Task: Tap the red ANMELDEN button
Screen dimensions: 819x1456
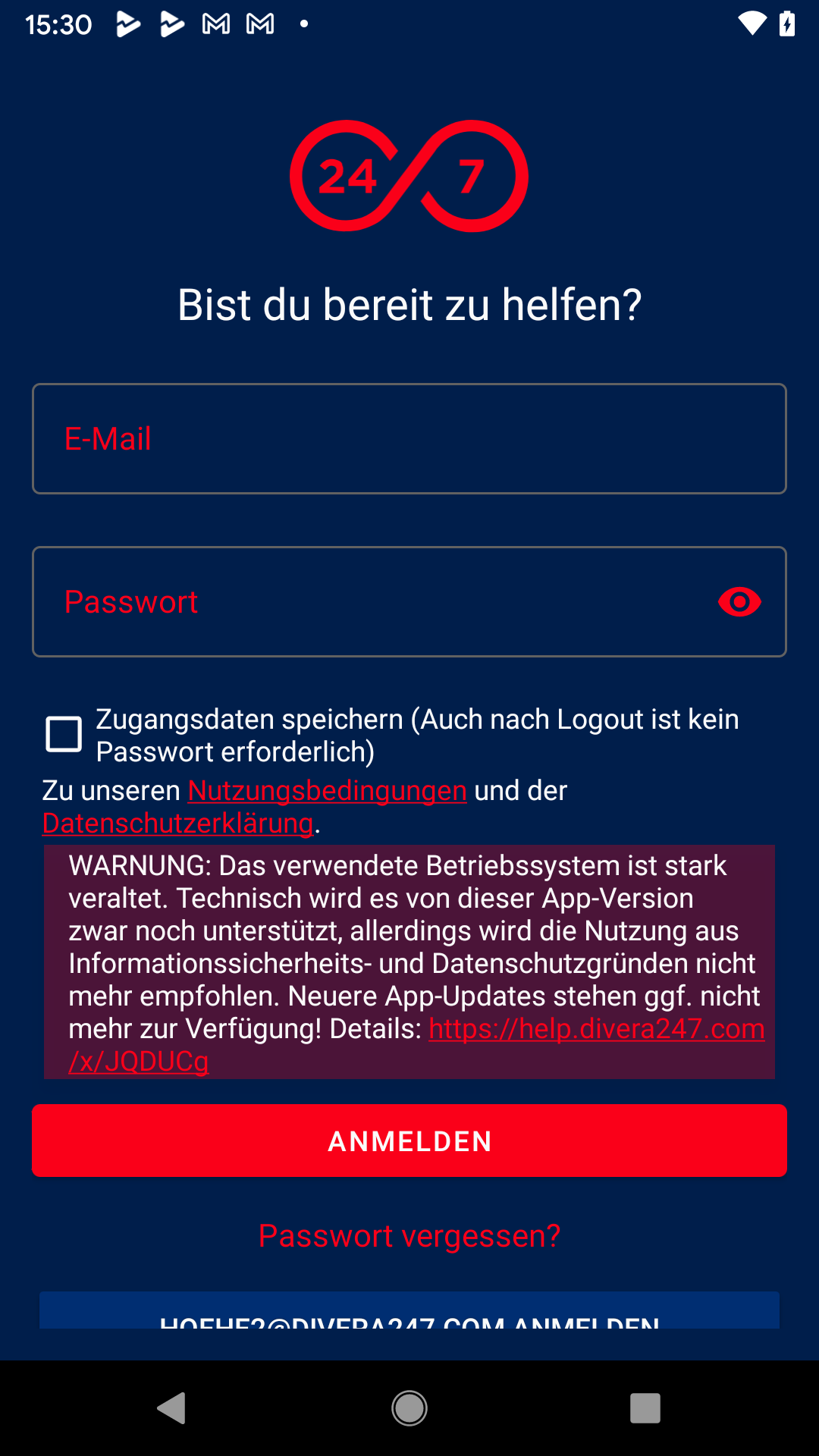Action: pos(409,1141)
